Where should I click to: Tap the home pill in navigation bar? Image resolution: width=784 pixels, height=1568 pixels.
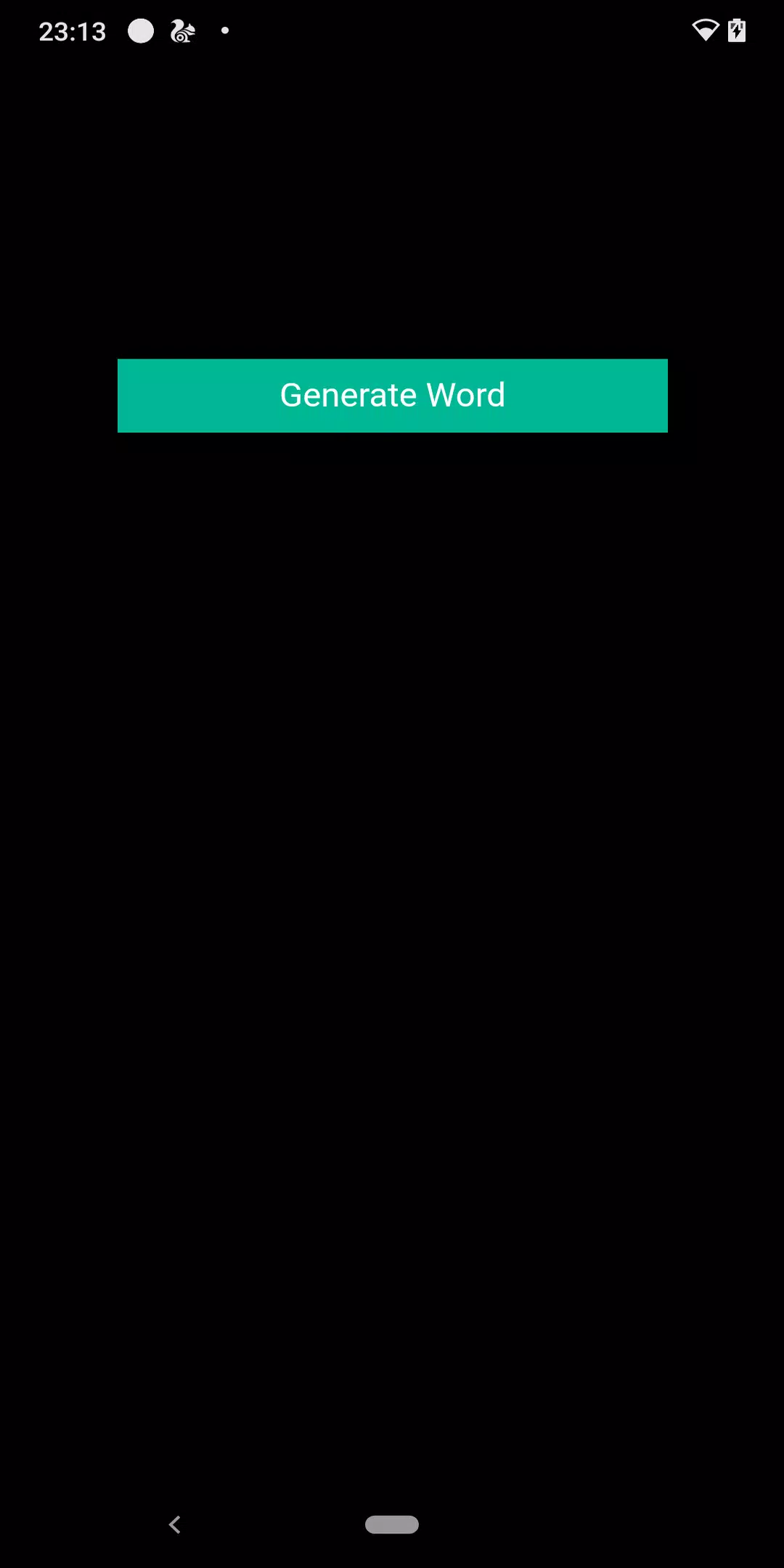392,1524
